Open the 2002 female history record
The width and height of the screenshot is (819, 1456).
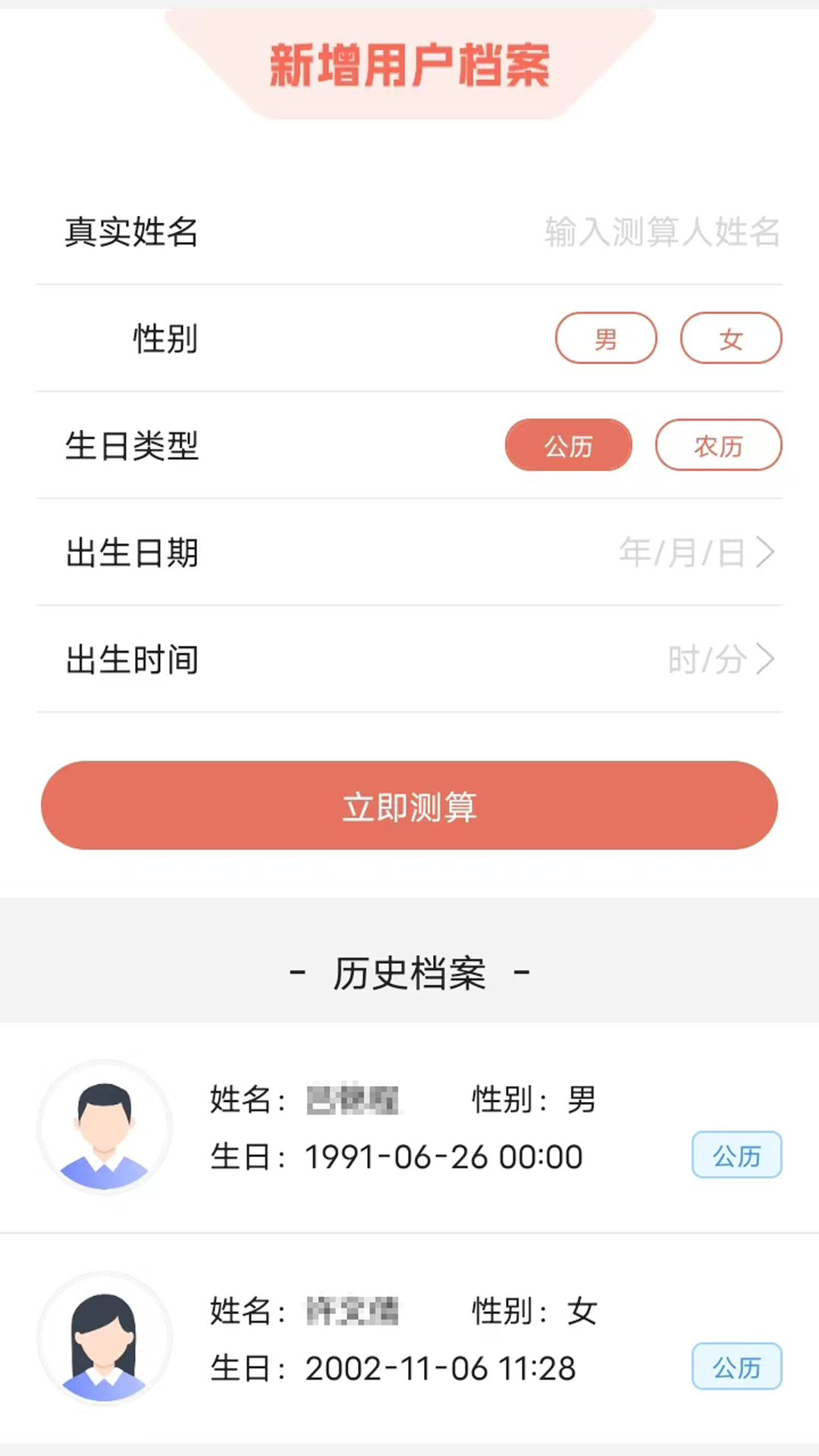(x=409, y=1341)
